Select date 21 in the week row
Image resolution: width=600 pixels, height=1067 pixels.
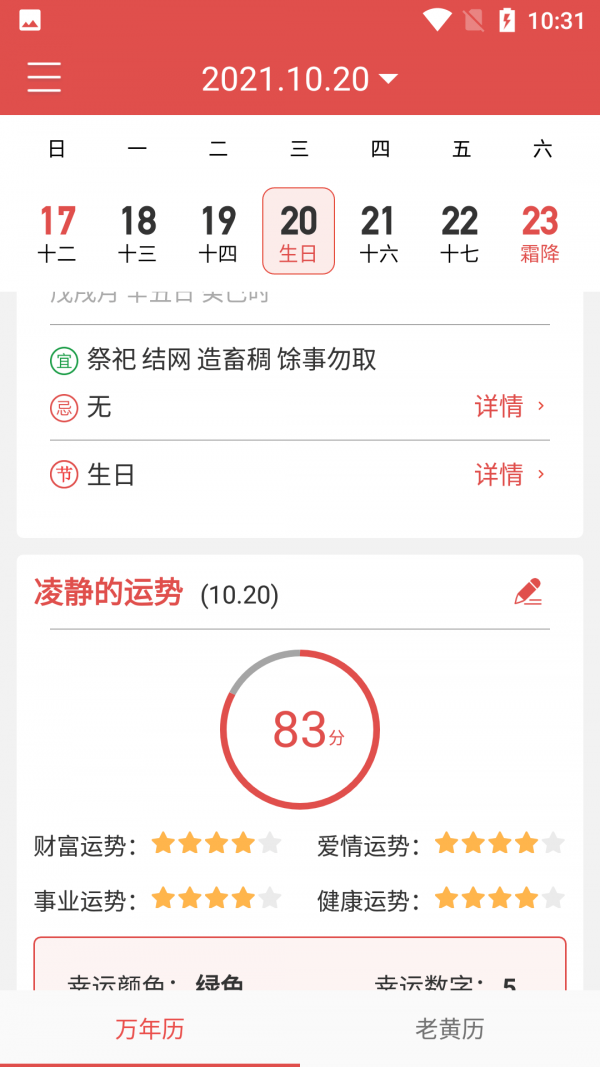click(x=379, y=232)
